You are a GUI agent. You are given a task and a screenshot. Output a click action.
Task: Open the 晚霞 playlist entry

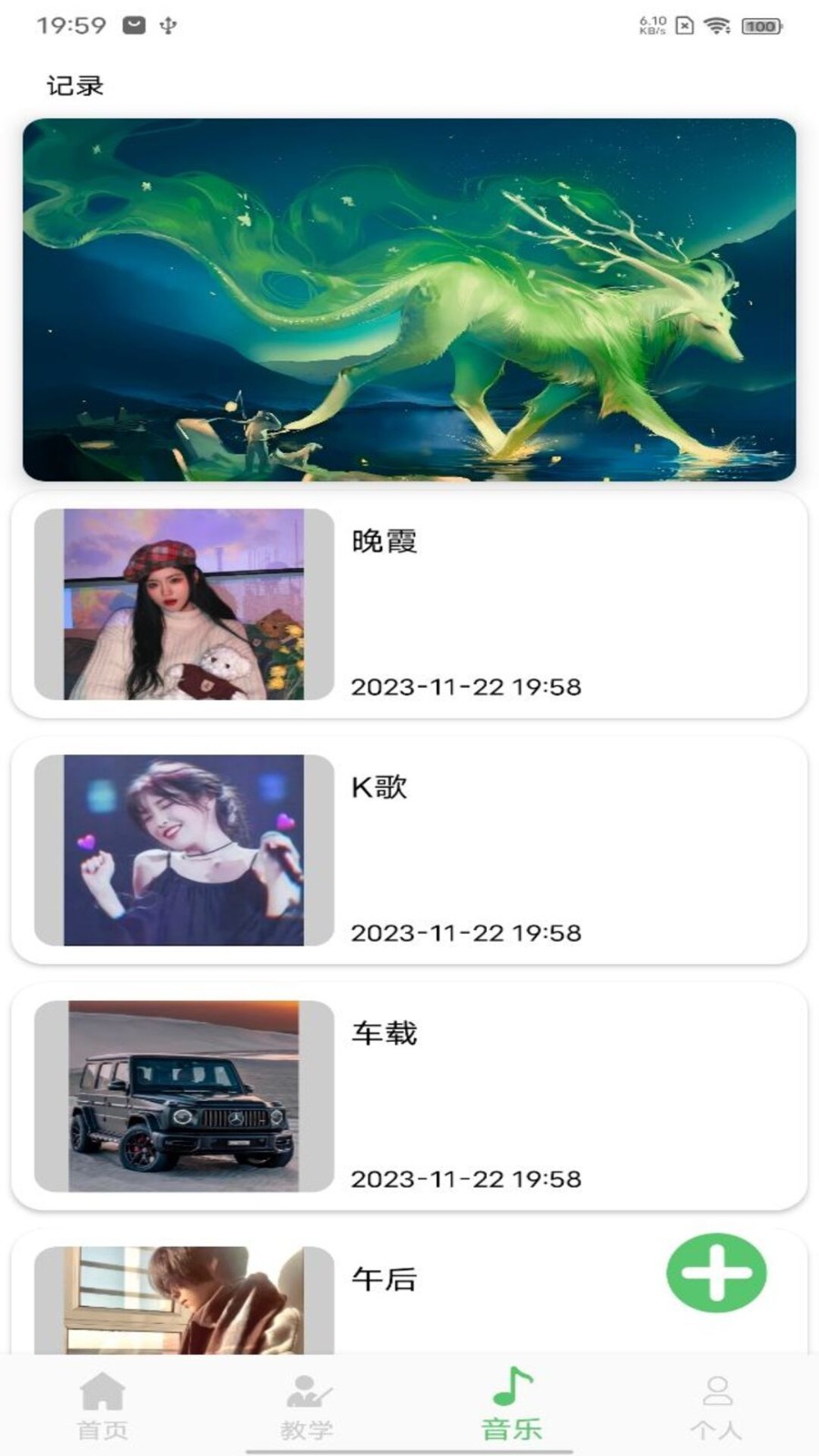click(x=409, y=605)
